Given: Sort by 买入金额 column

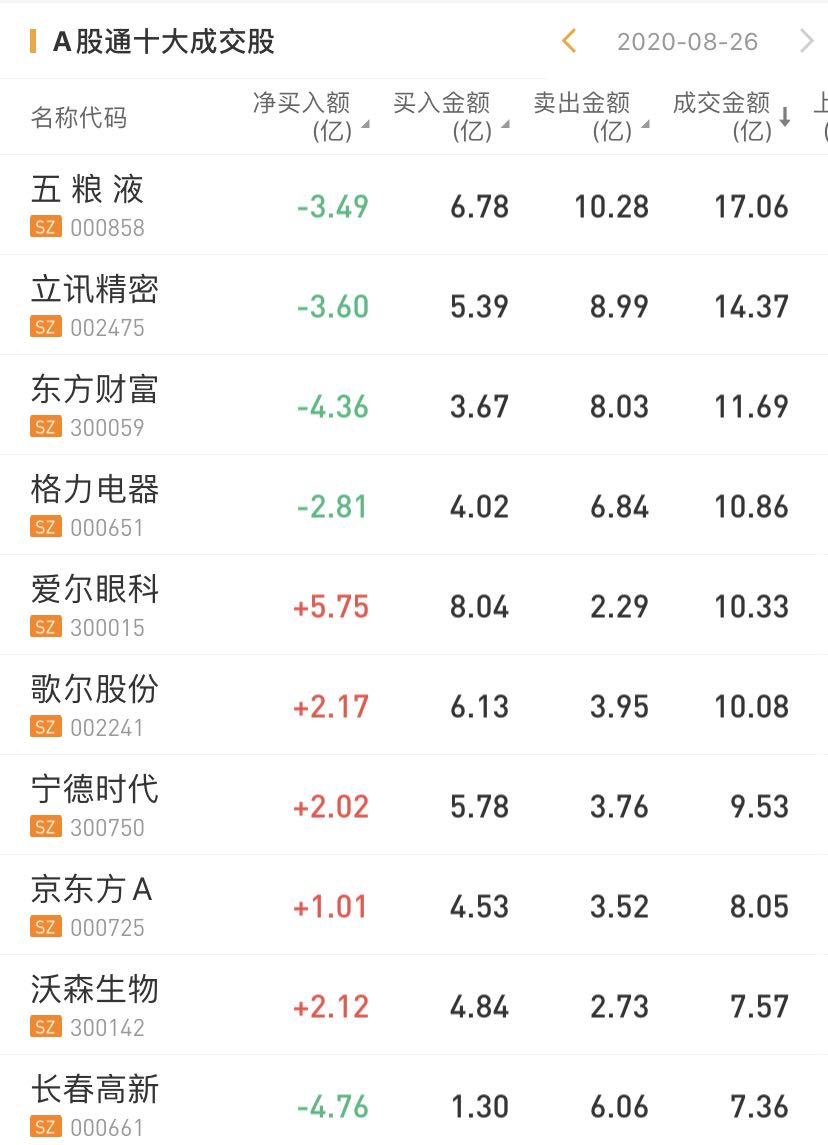Looking at the screenshot, I should pyautogui.click(x=450, y=116).
